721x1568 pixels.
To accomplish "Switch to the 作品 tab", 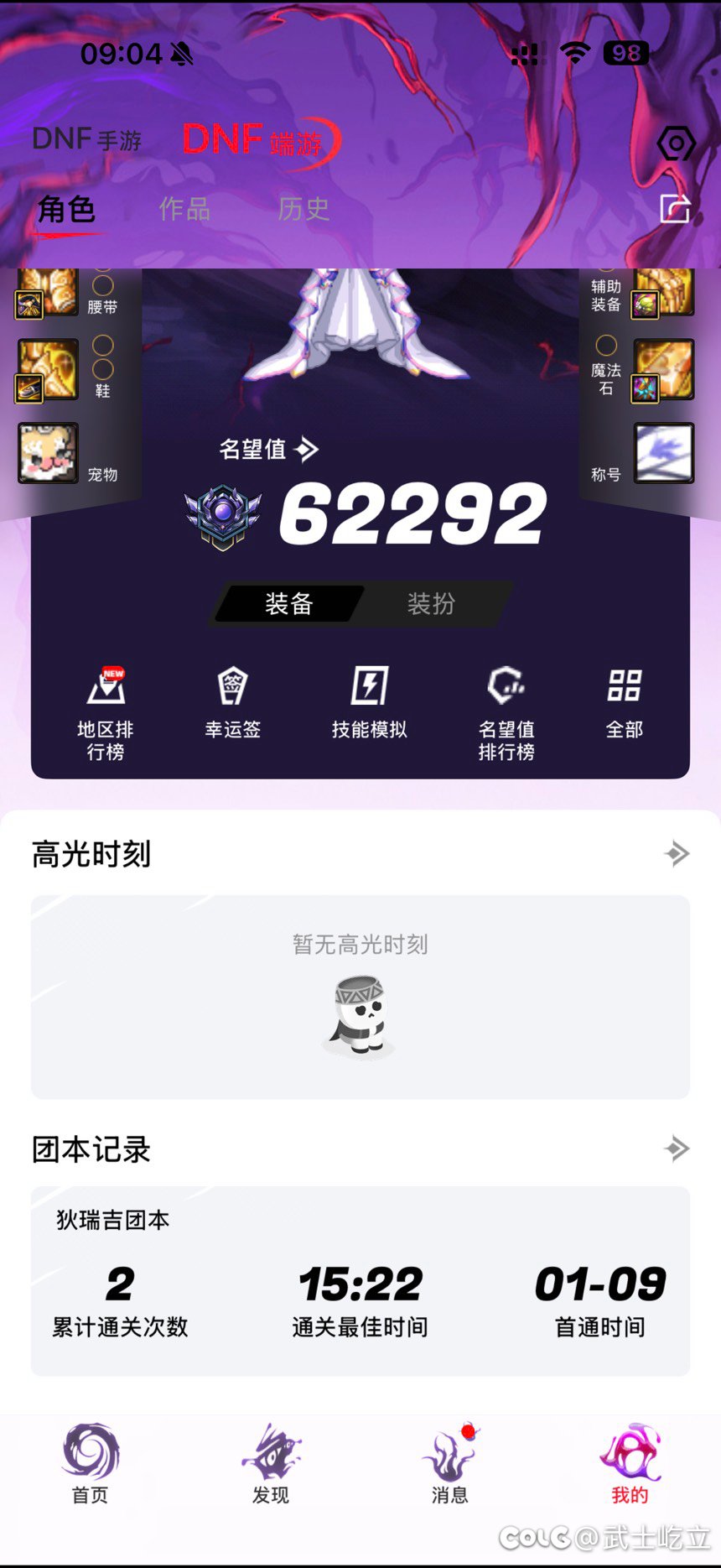I will coord(184,209).
